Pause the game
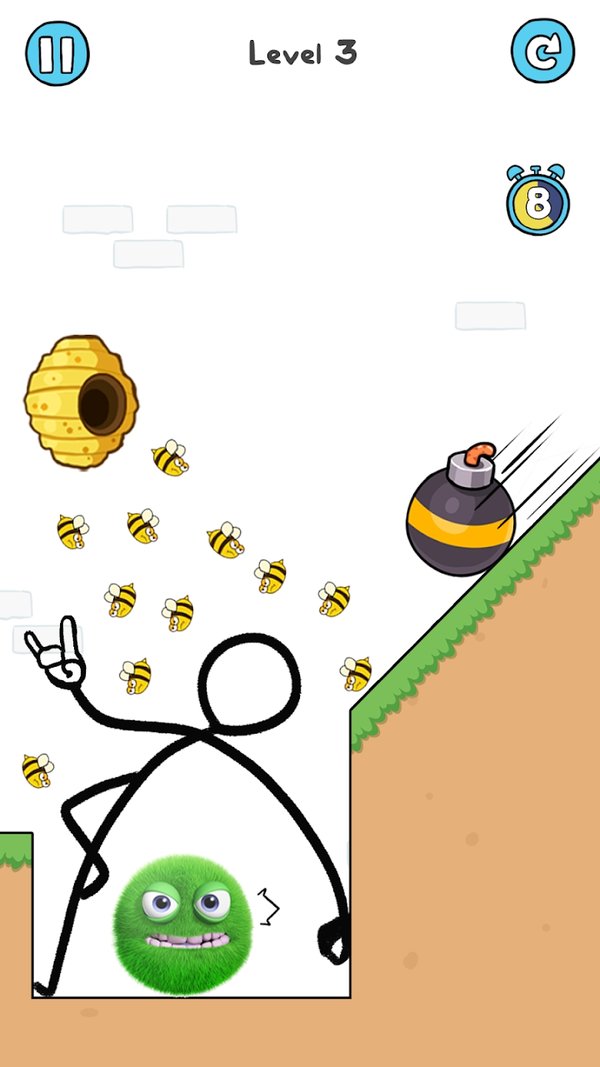This screenshot has height=1067, width=600. click(x=57, y=53)
